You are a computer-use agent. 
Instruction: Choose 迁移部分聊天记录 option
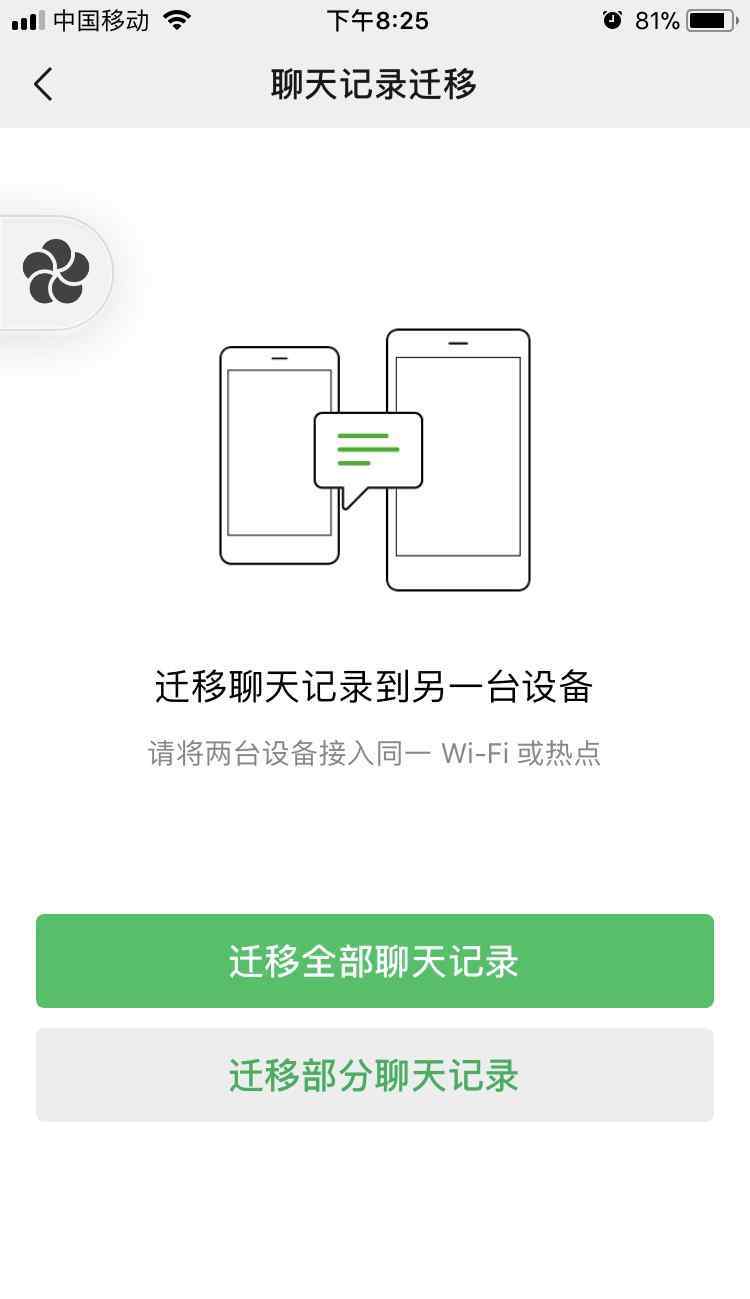(x=375, y=1075)
